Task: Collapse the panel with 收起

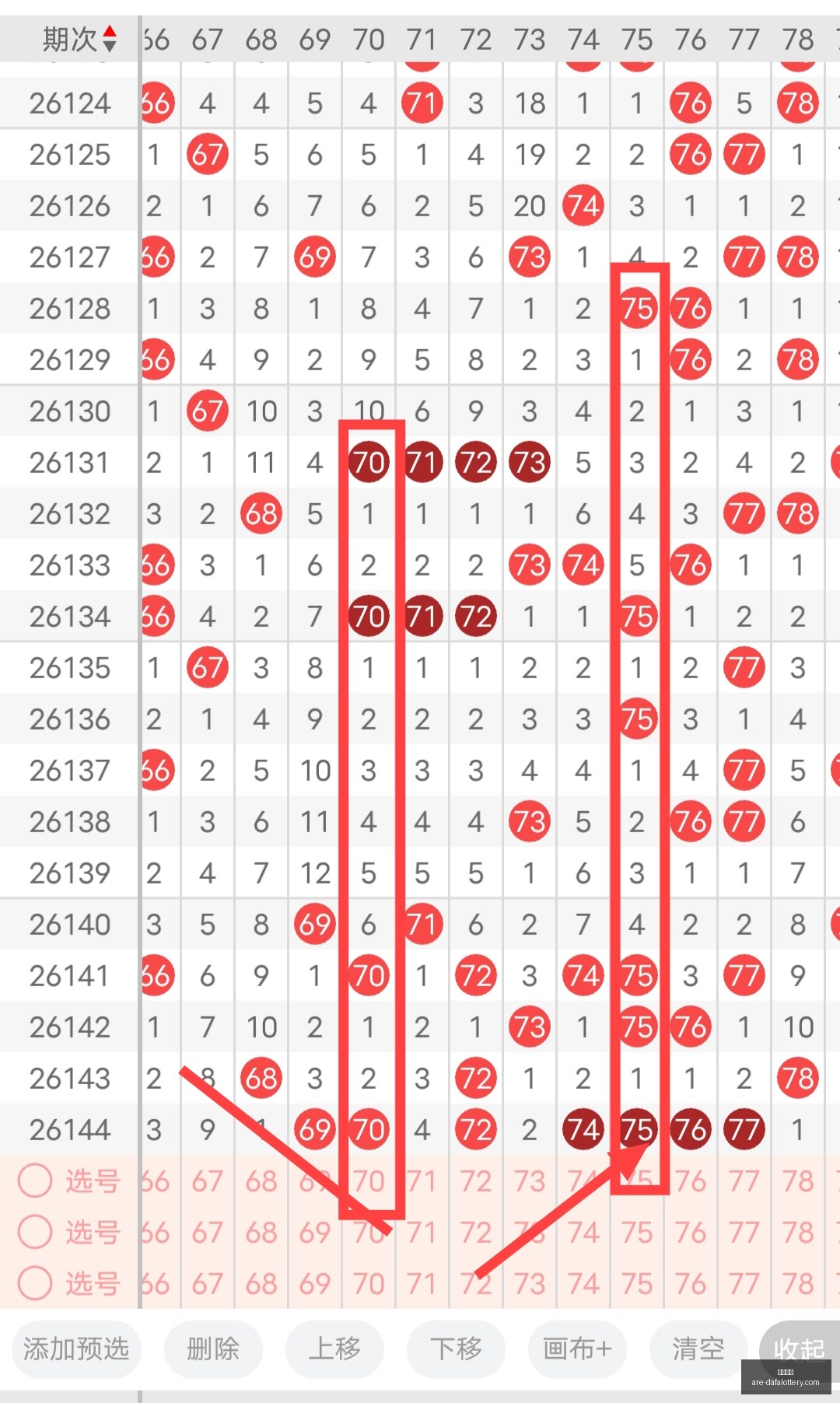Action: pos(800,1349)
